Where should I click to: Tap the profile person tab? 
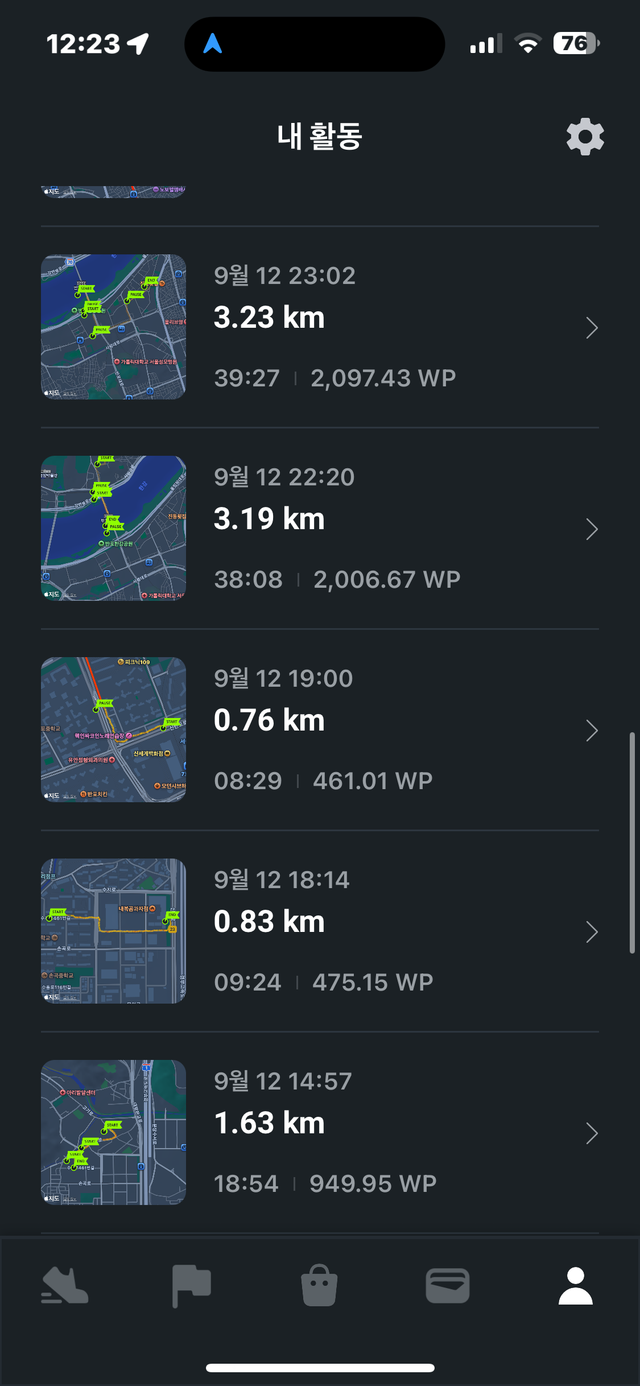(x=575, y=1285)
